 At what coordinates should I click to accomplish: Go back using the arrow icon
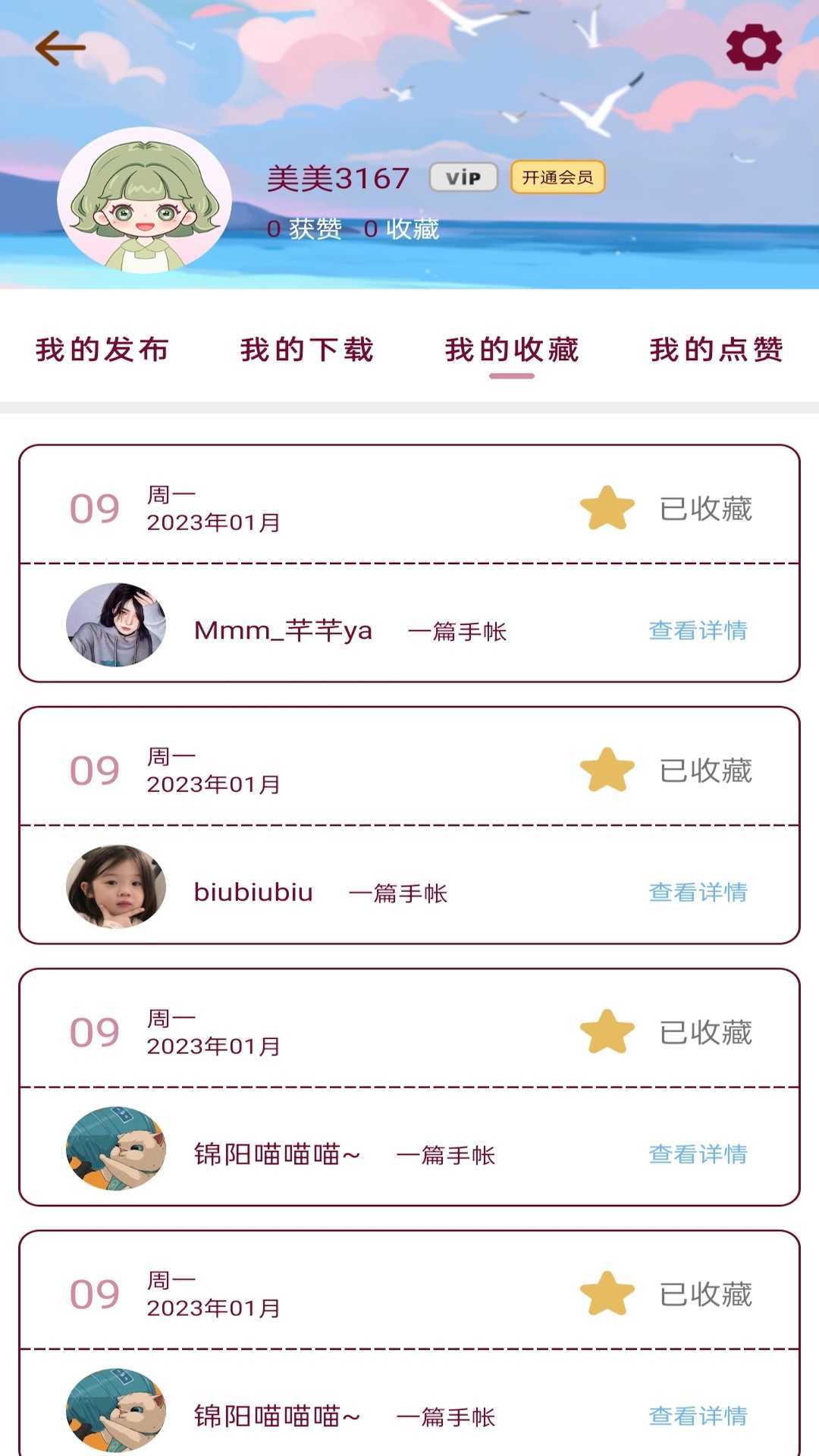(x=60, y=49)
